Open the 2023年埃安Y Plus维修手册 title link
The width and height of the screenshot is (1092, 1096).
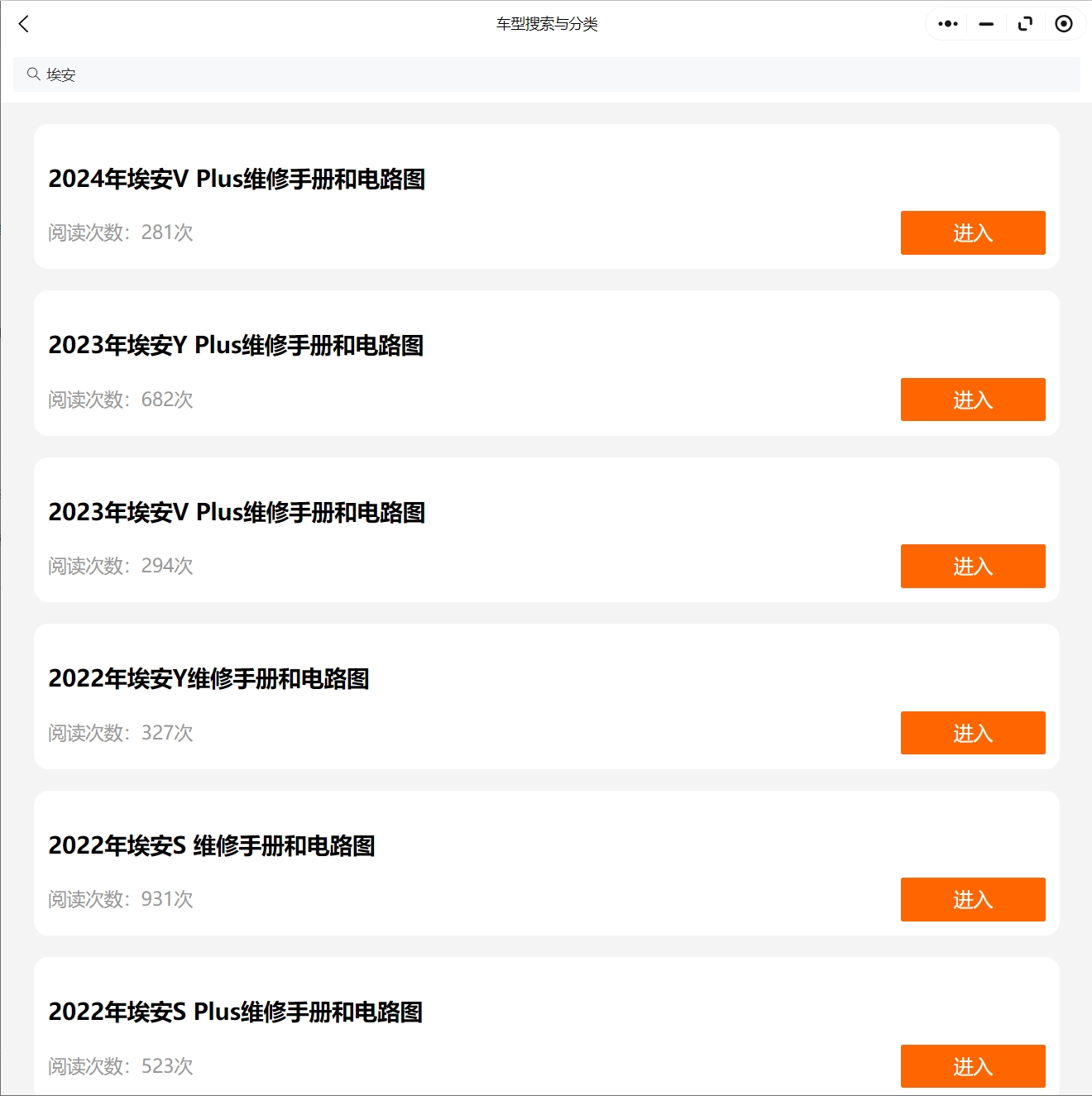tap(237, 346)
